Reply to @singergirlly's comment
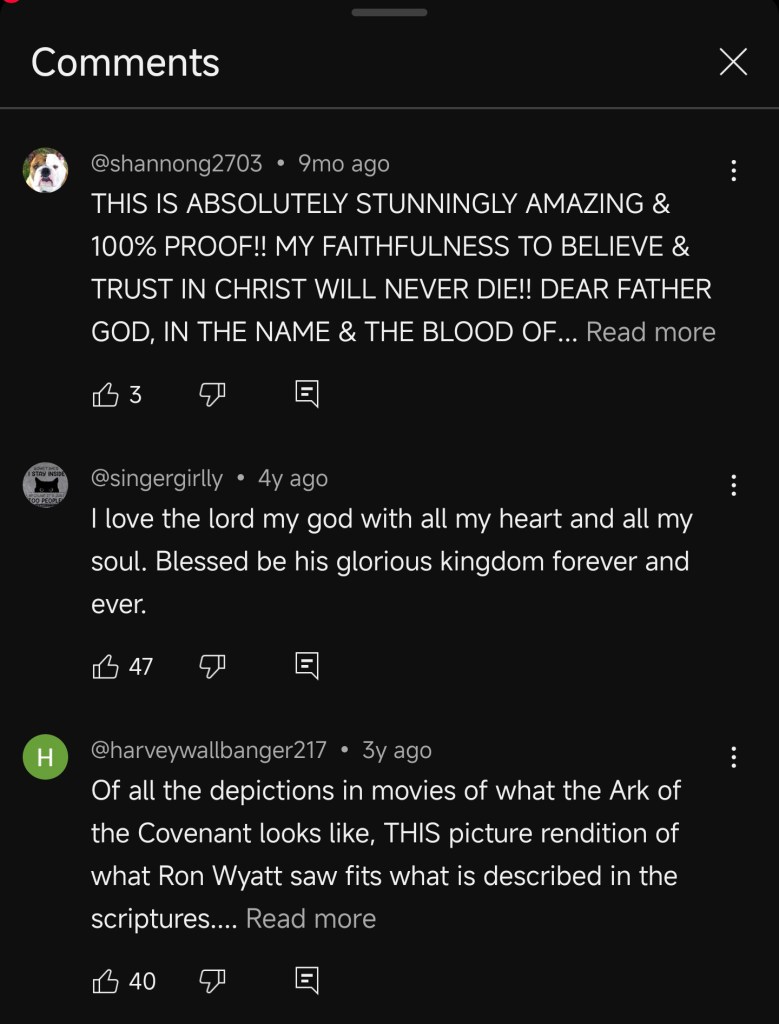 (307, 666)
